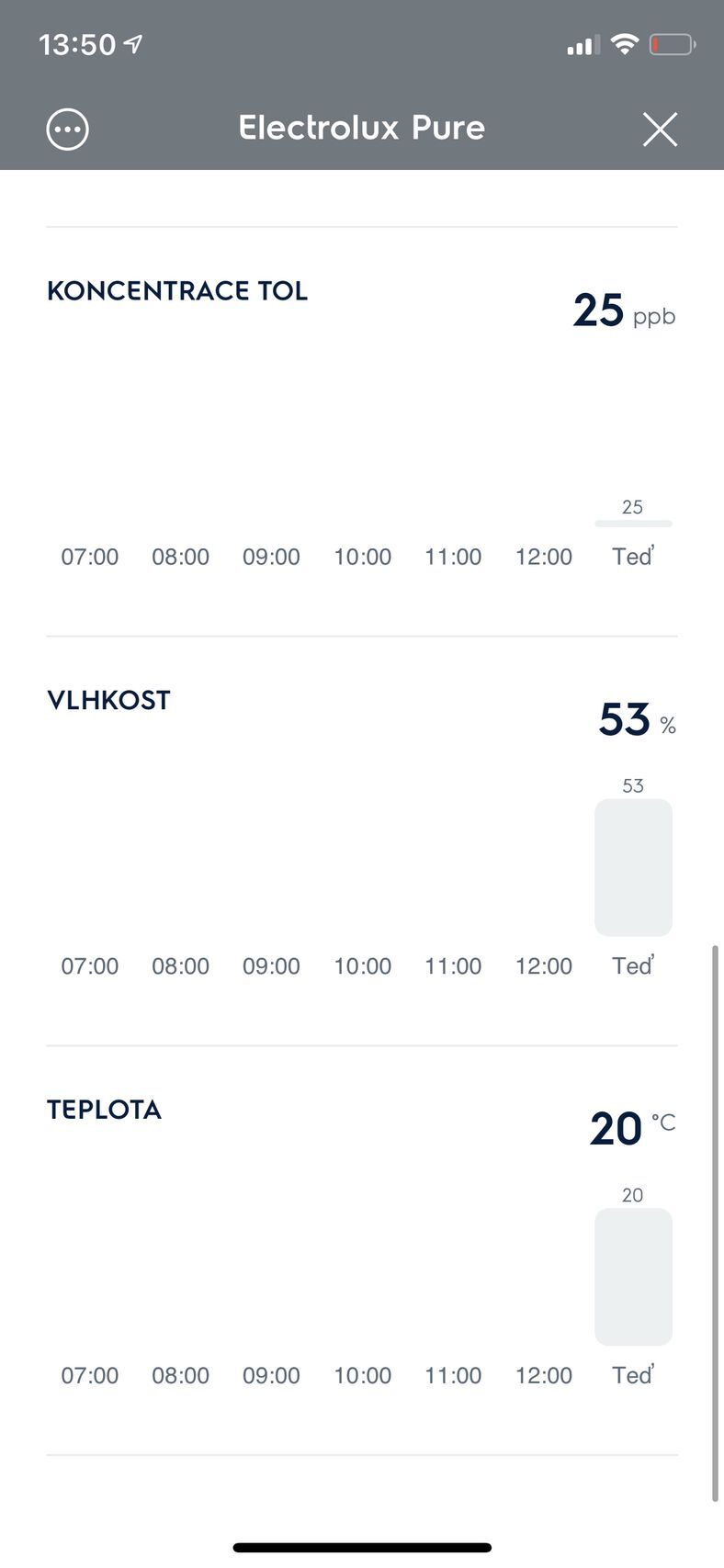Viewport: 724px width, 1568px height.
Task: Tap the humidity bar showing 53
Action: [x=633, y=867]
